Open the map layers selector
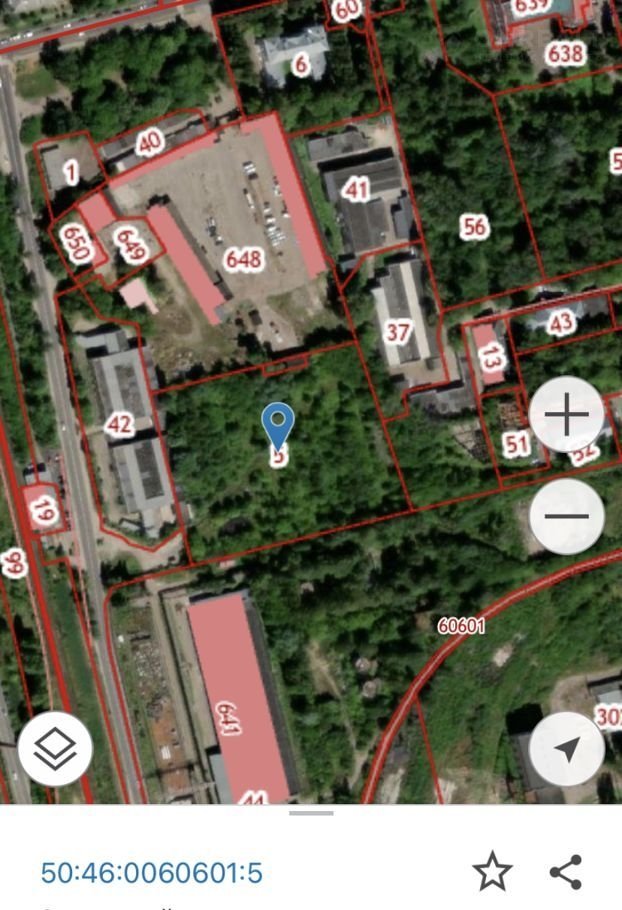 click(55, 748)
